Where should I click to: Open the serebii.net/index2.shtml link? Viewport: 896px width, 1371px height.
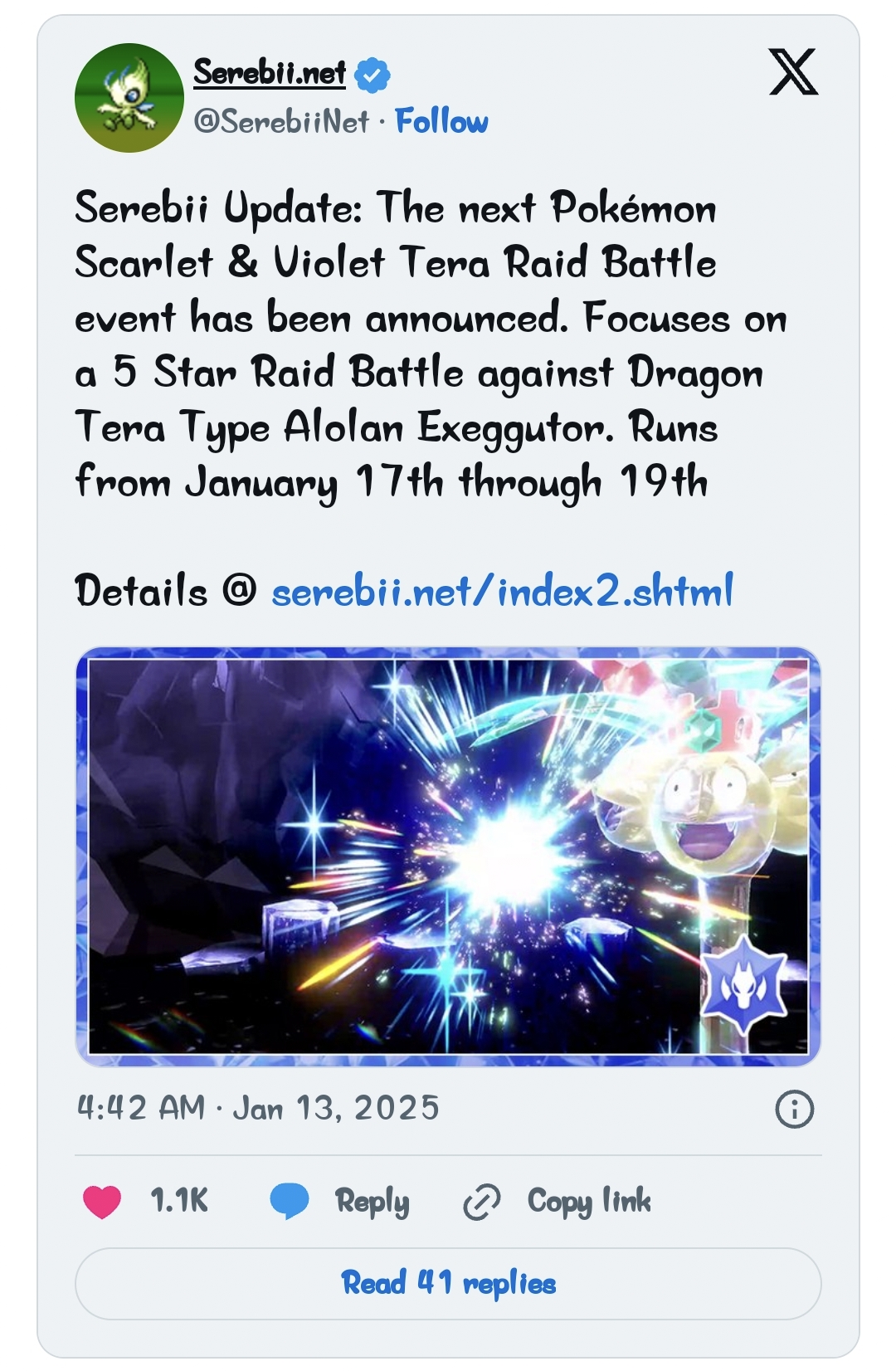[x=503, y=591]
